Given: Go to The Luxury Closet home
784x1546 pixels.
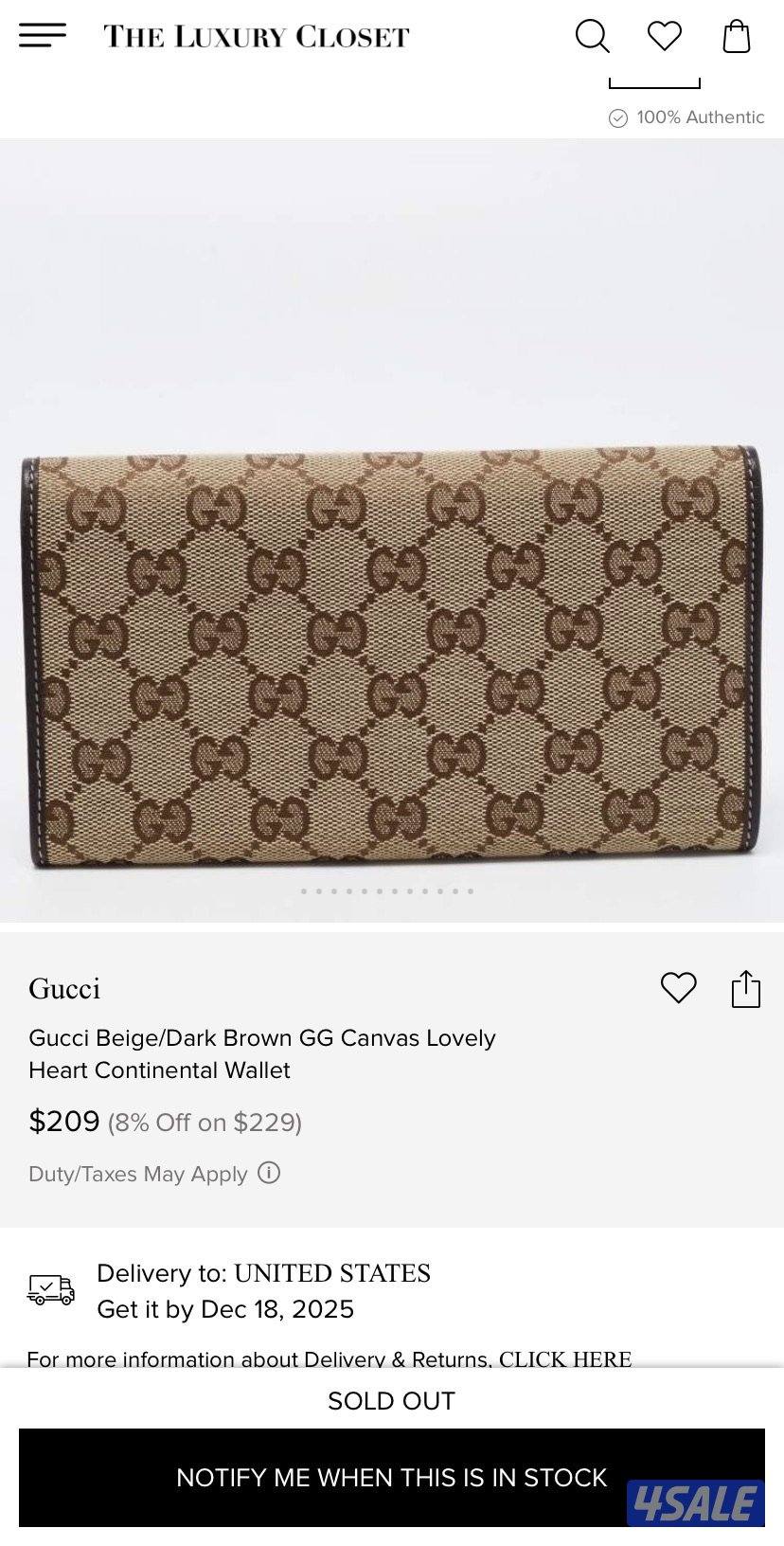Looking at the screenshot, I should pos(257,37).
